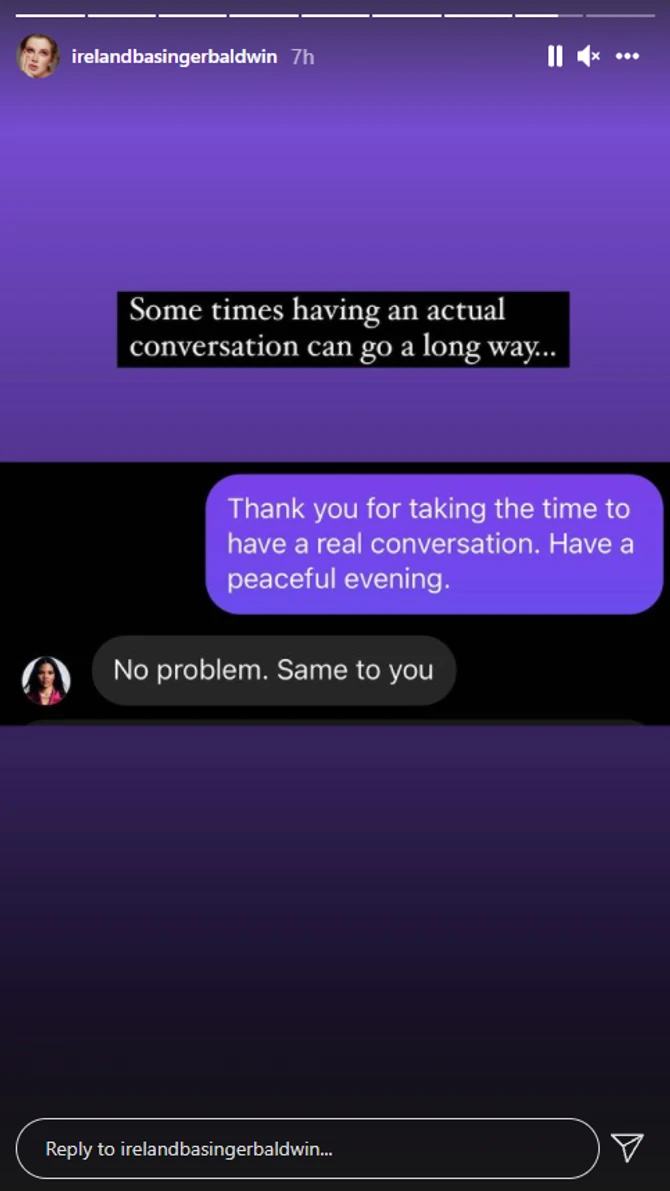This screenshot has height=1191, width=670.
Task: Open the three-dot options menu
Action: click(627, 57)
